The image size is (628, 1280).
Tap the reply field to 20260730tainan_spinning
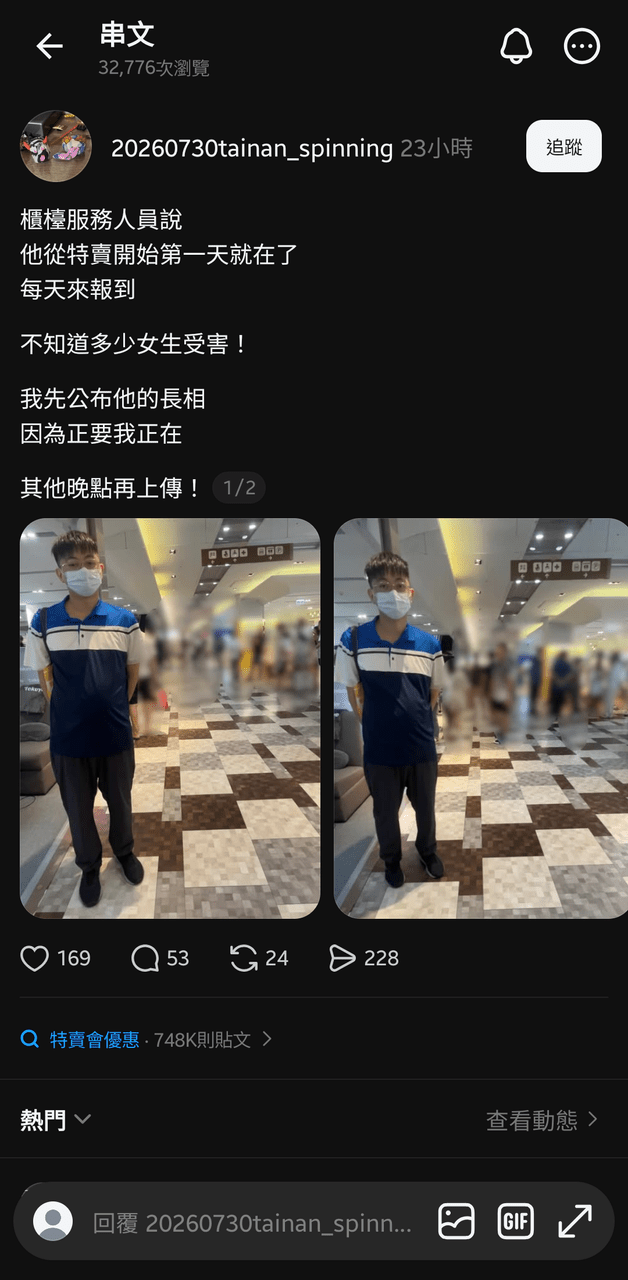point(252,1223)
